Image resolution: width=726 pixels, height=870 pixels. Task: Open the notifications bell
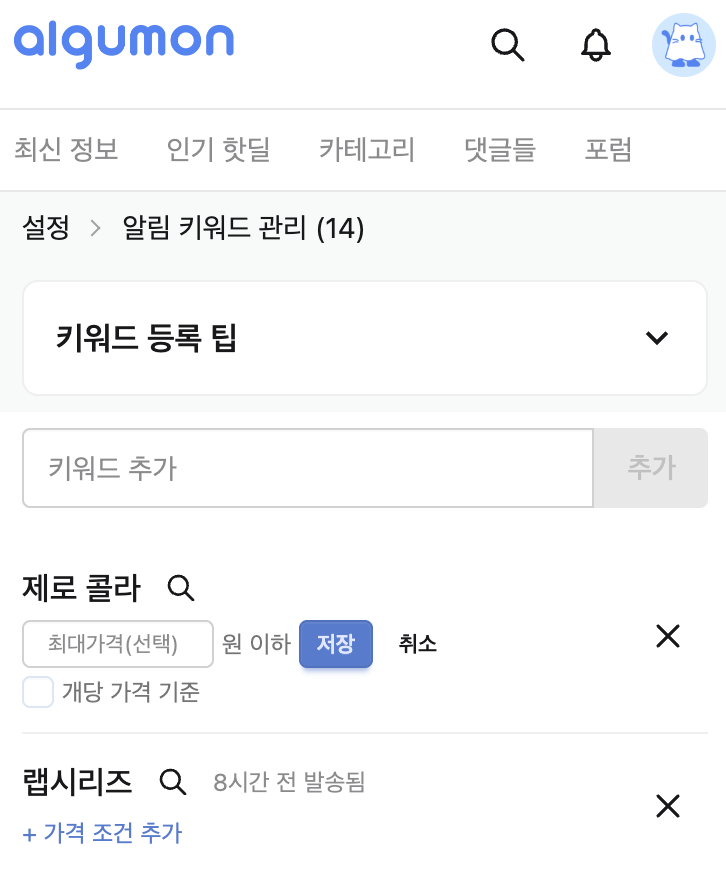596,45
